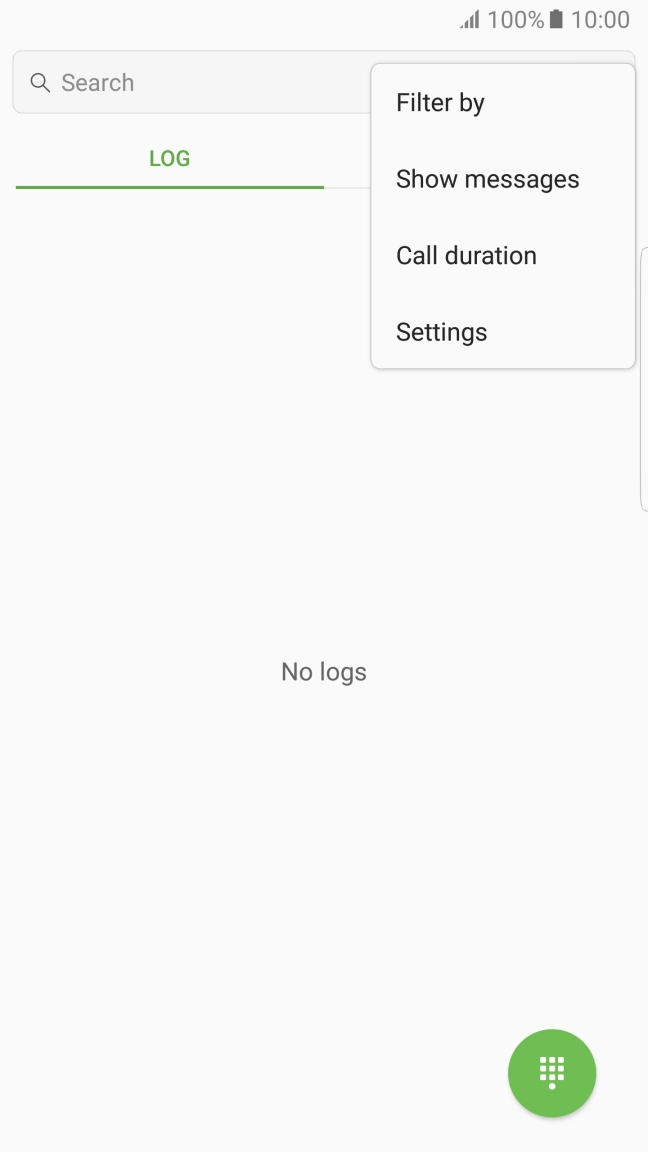This screenshot has width=648, height=1152.
Task: Switch to the LOG tab
Action: (170, 159)
